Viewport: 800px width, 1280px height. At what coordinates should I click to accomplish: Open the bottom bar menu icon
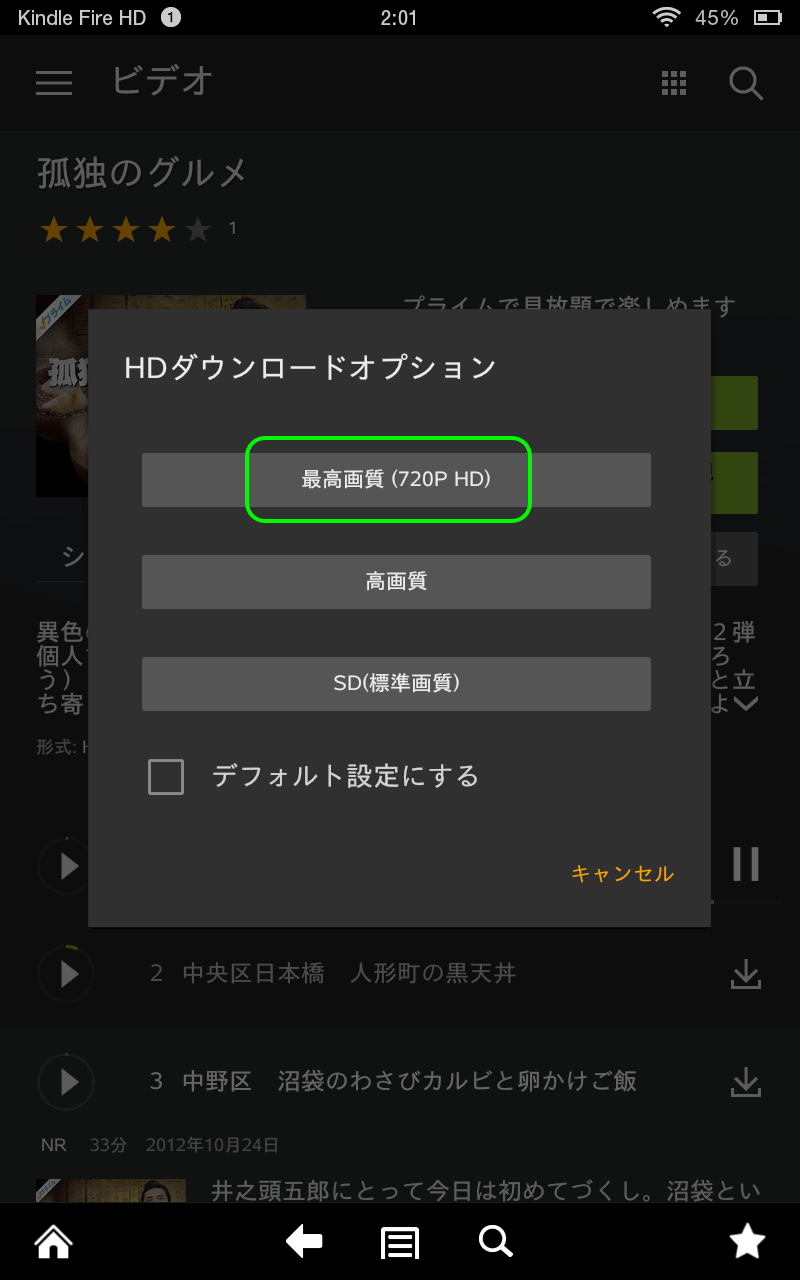coord(400,1243)
